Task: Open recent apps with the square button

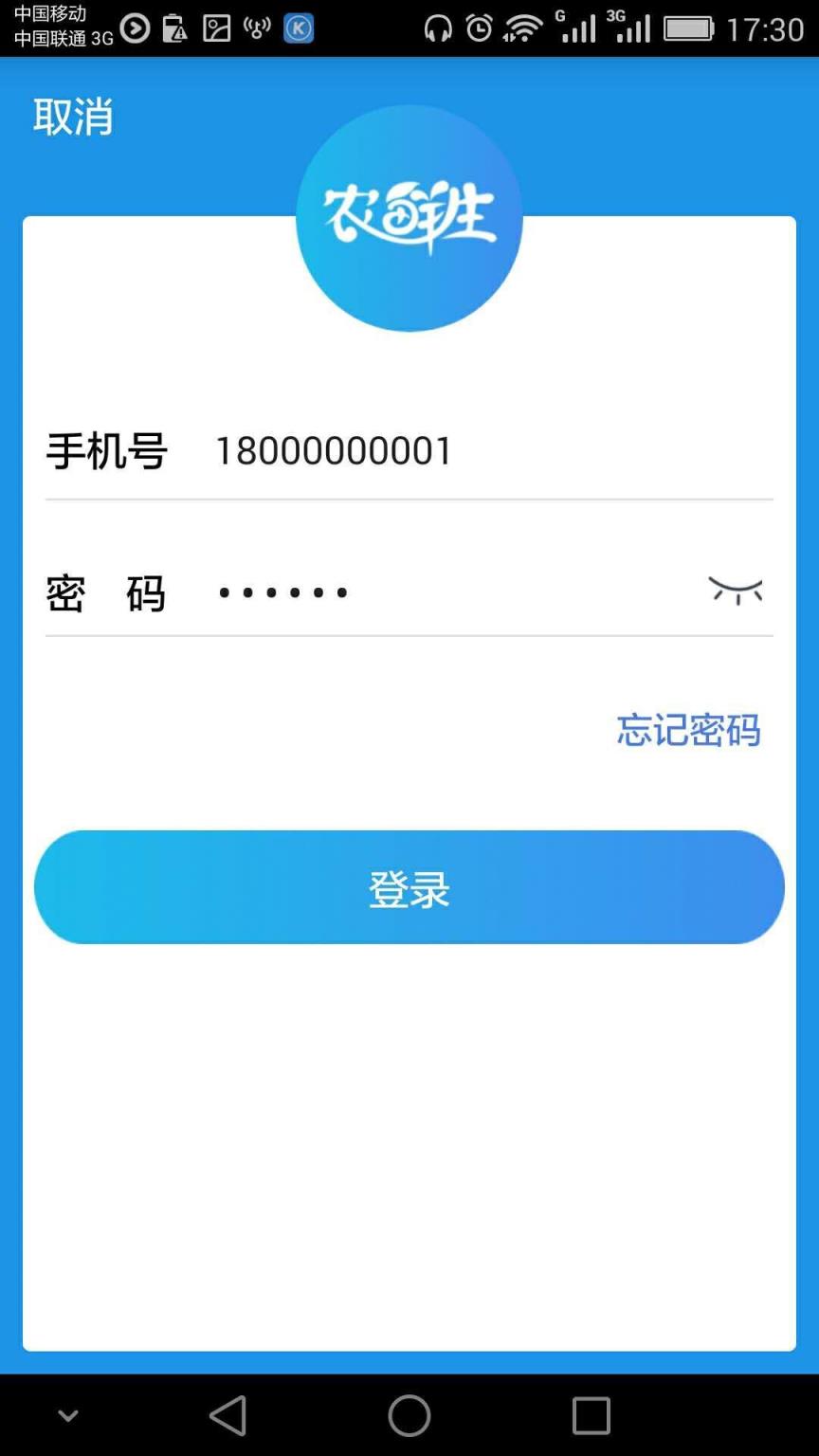Action: (591, 1414)
